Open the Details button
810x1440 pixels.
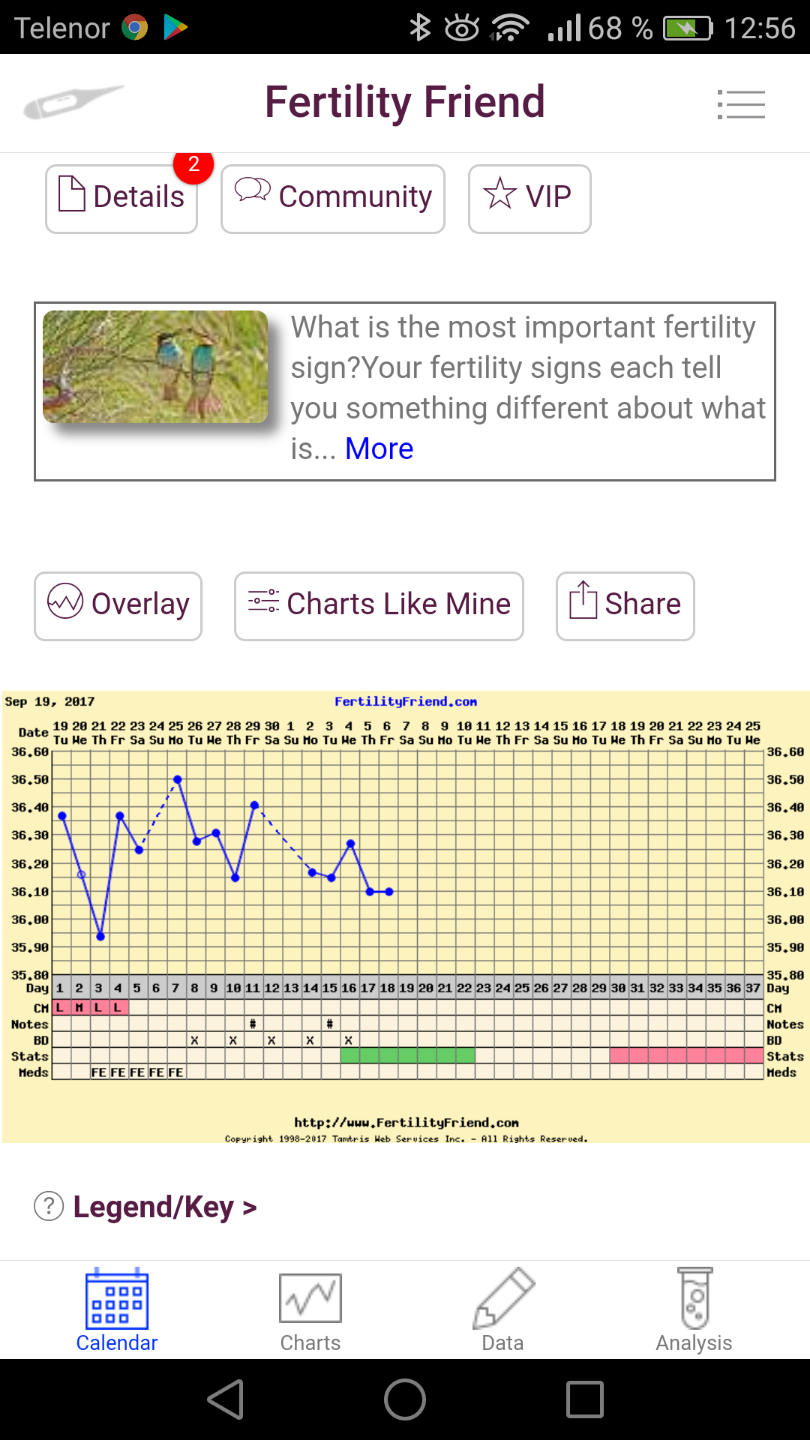[x=121, y=198]
